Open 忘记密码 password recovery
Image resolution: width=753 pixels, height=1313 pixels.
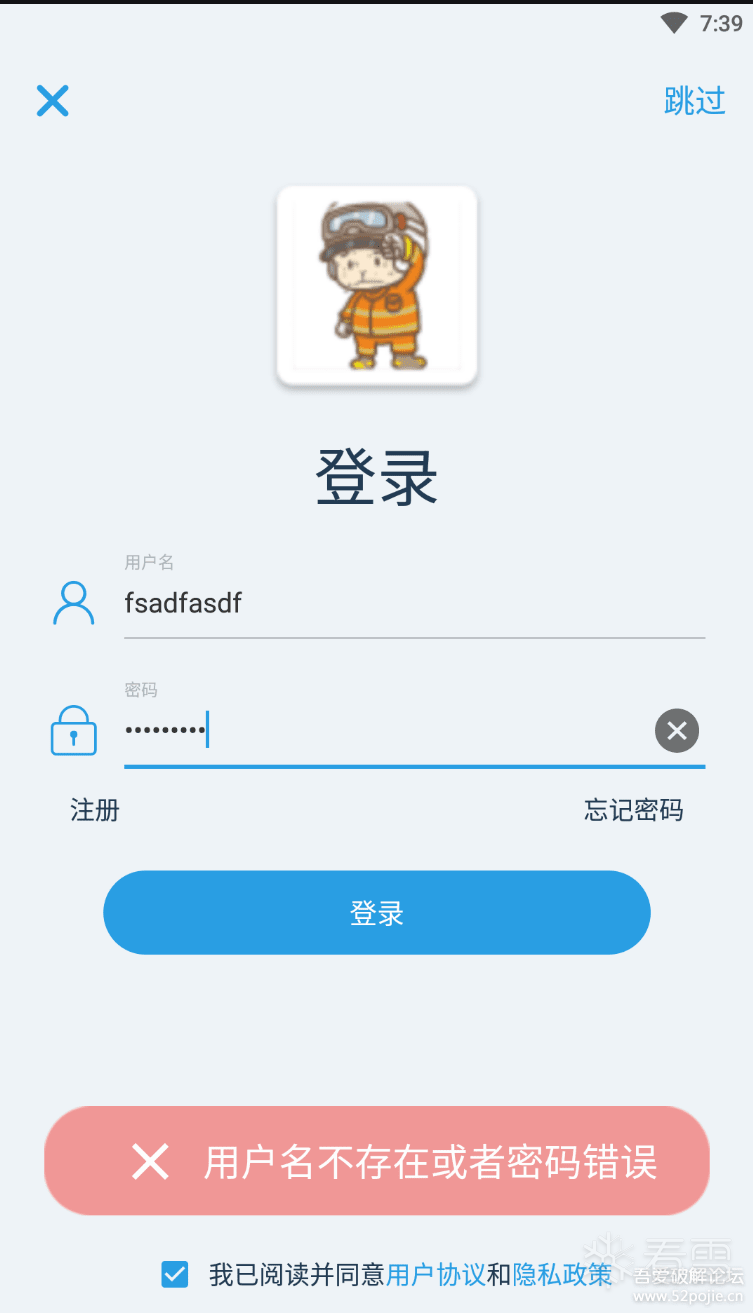pyautogui.click(x=633, y=810)
